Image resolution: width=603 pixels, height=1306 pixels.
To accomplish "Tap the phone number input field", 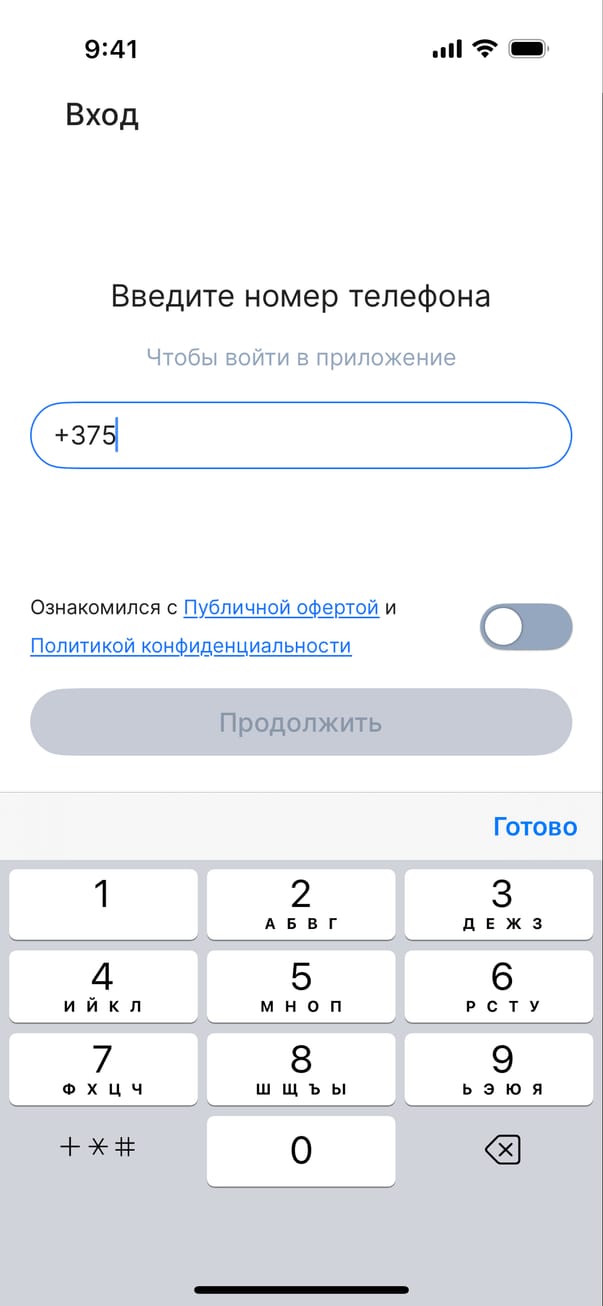I will coord(301,435).
